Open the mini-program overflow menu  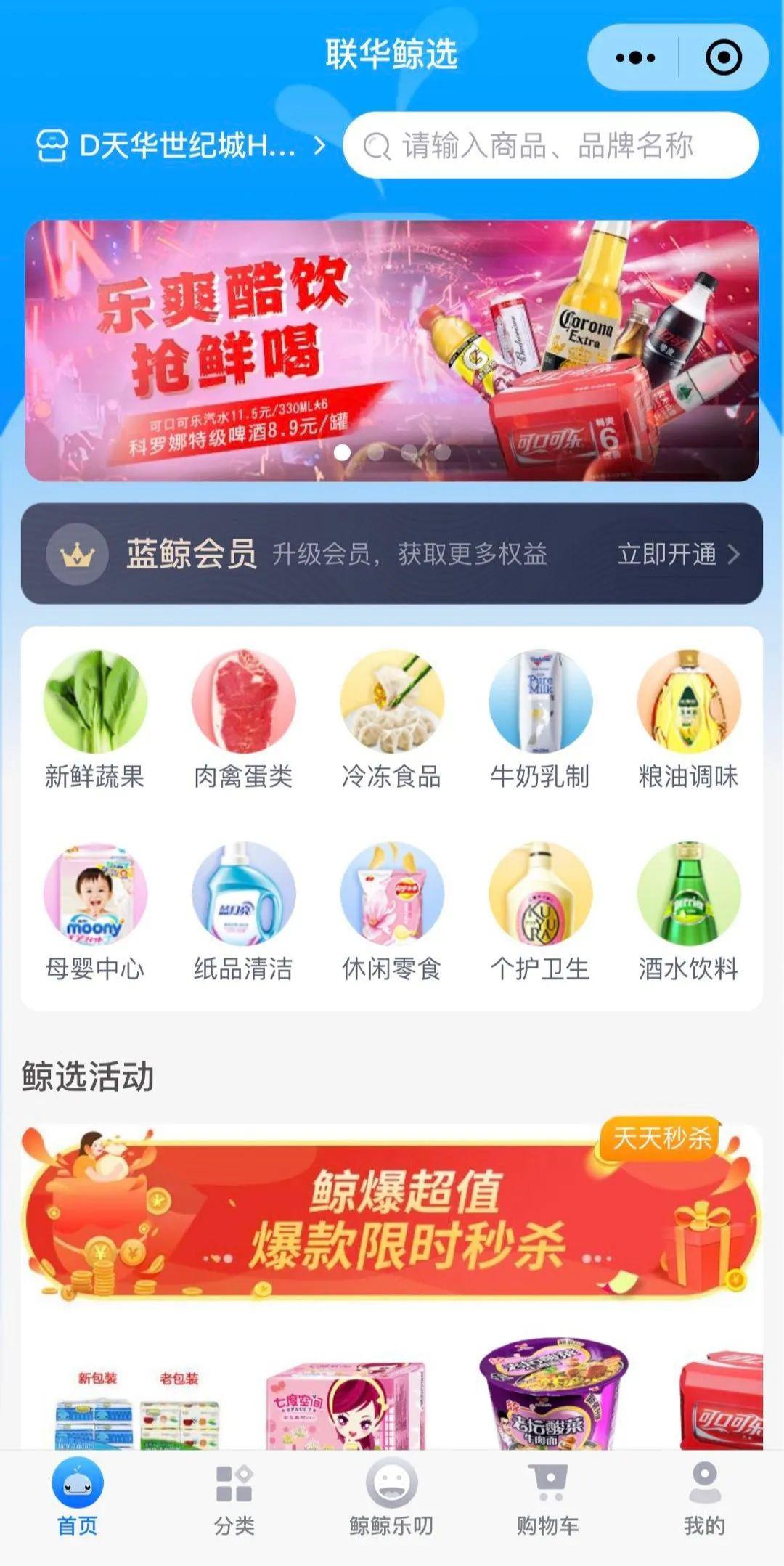click(634, 58)
